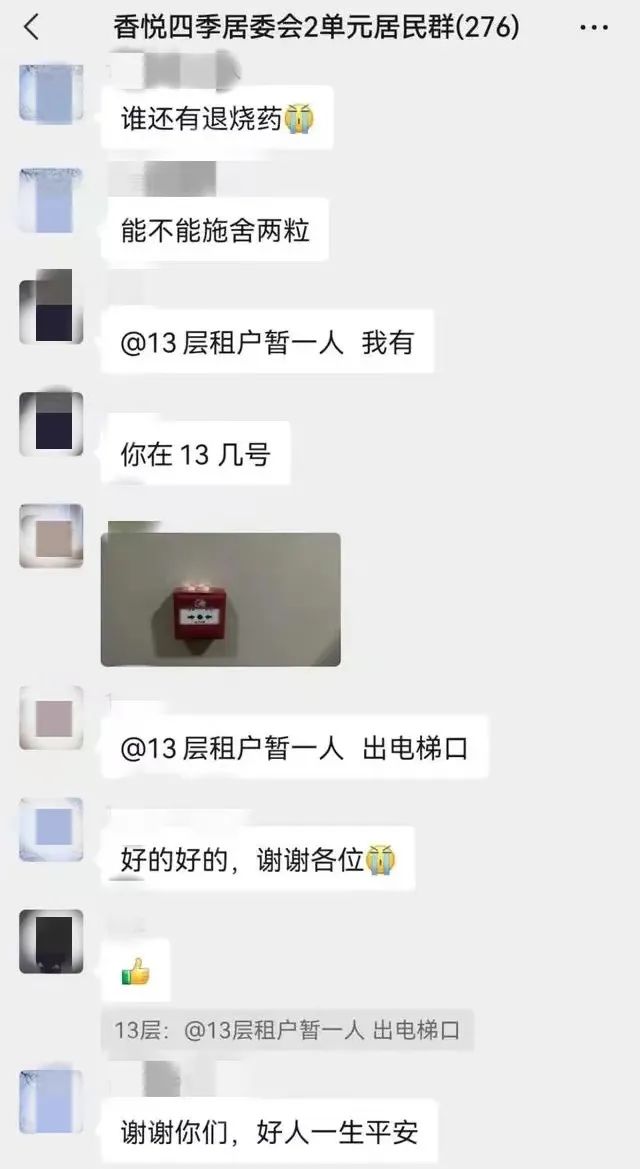Open avatar of sender of 好人一生平安

coord(51,1101)
